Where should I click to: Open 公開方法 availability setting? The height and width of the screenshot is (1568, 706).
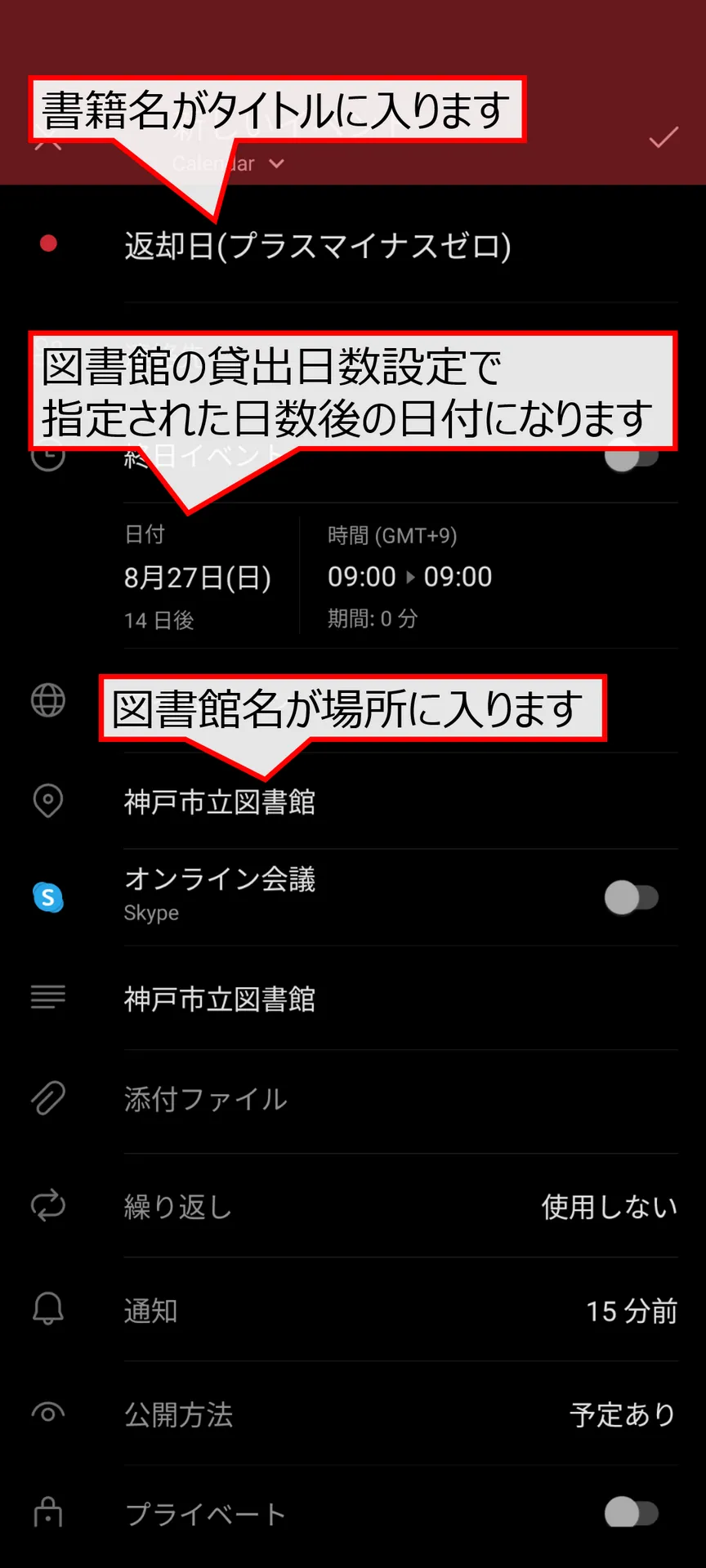(400, 1414)
